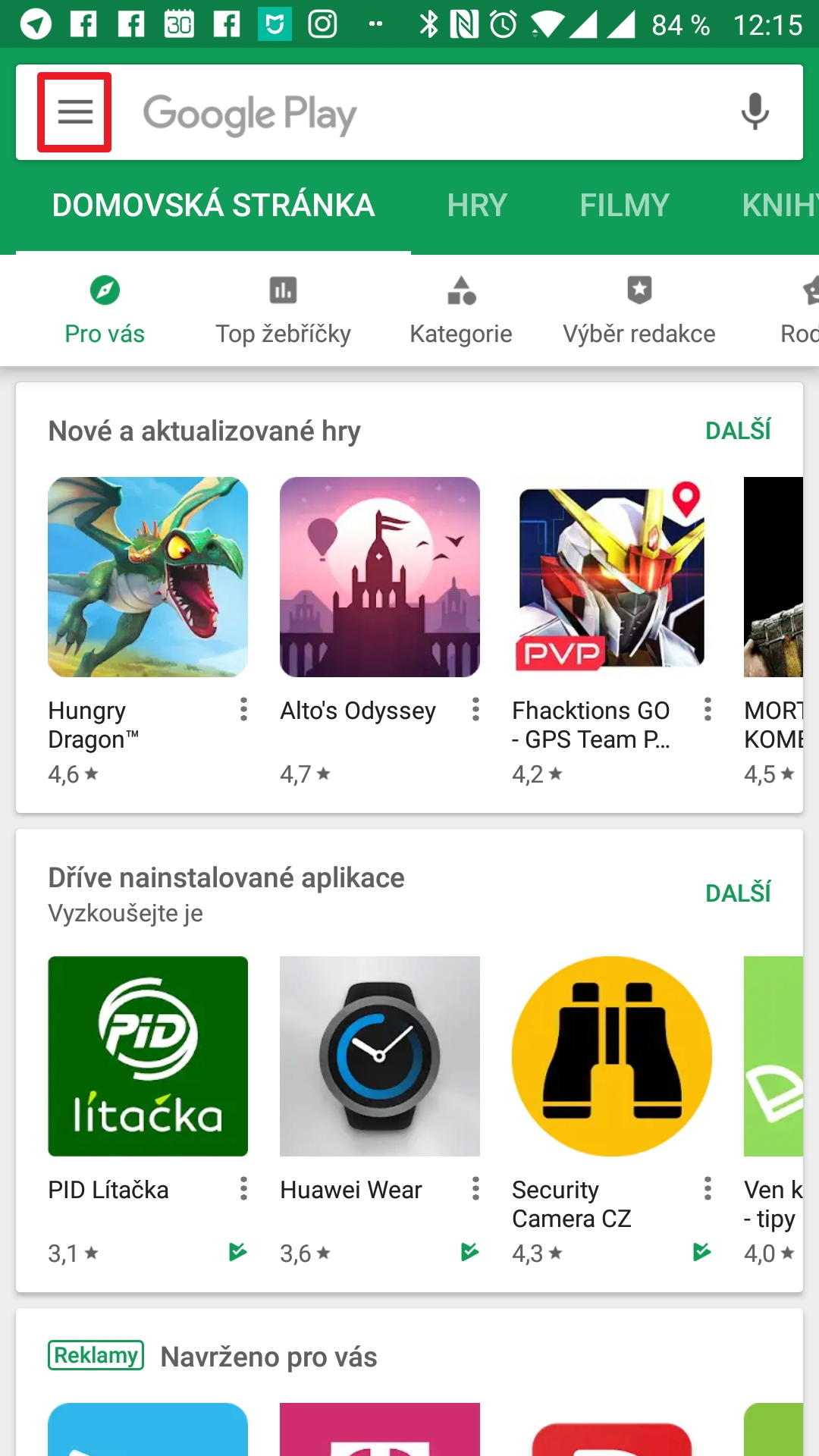Open options menu for PID Lítačka
Image resolution: width=819 pixels, height=1456 pixels.
pyautogui.click(x=243, y=1188)
